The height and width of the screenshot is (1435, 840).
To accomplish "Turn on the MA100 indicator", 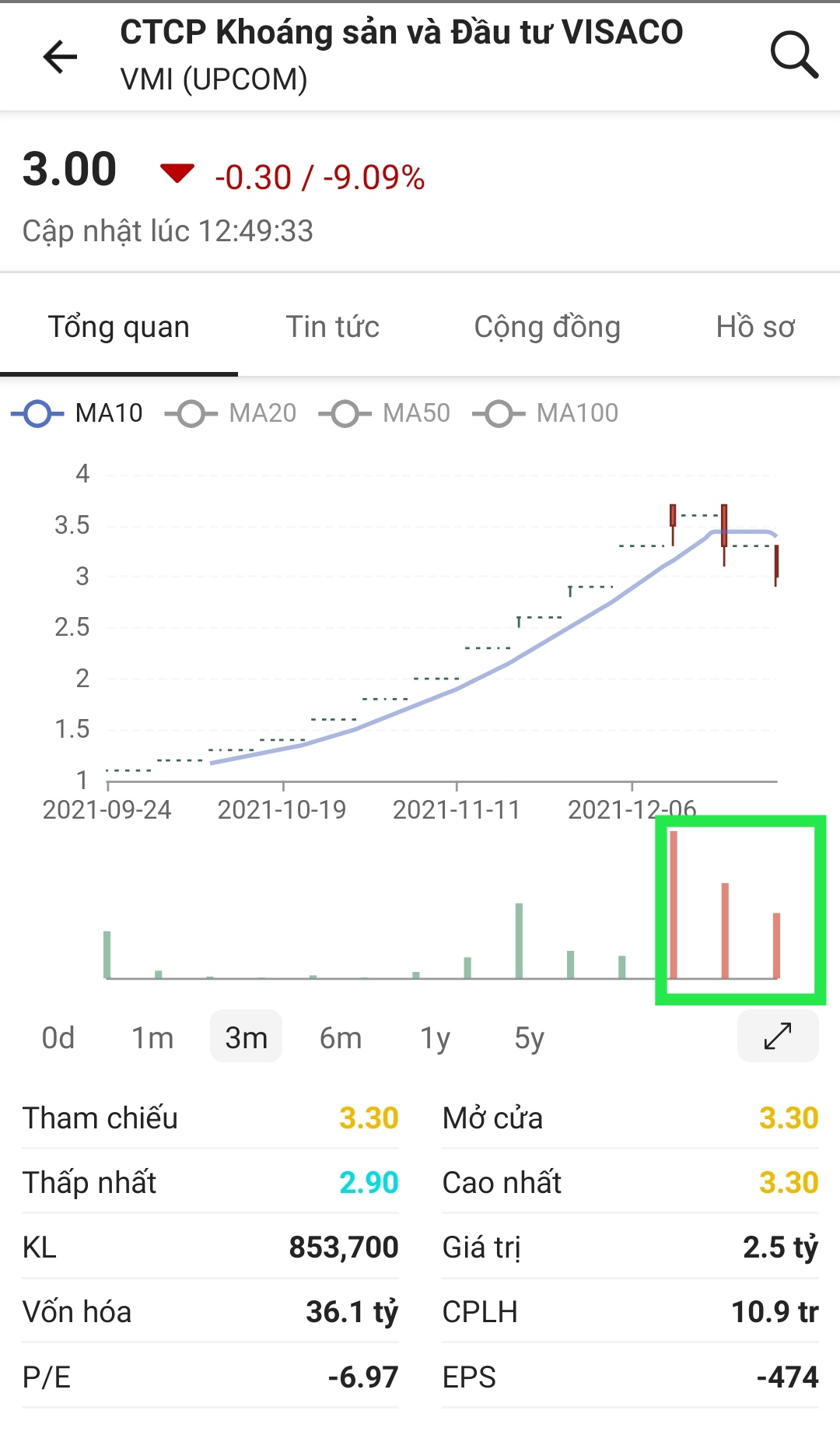I will point(546,413).
